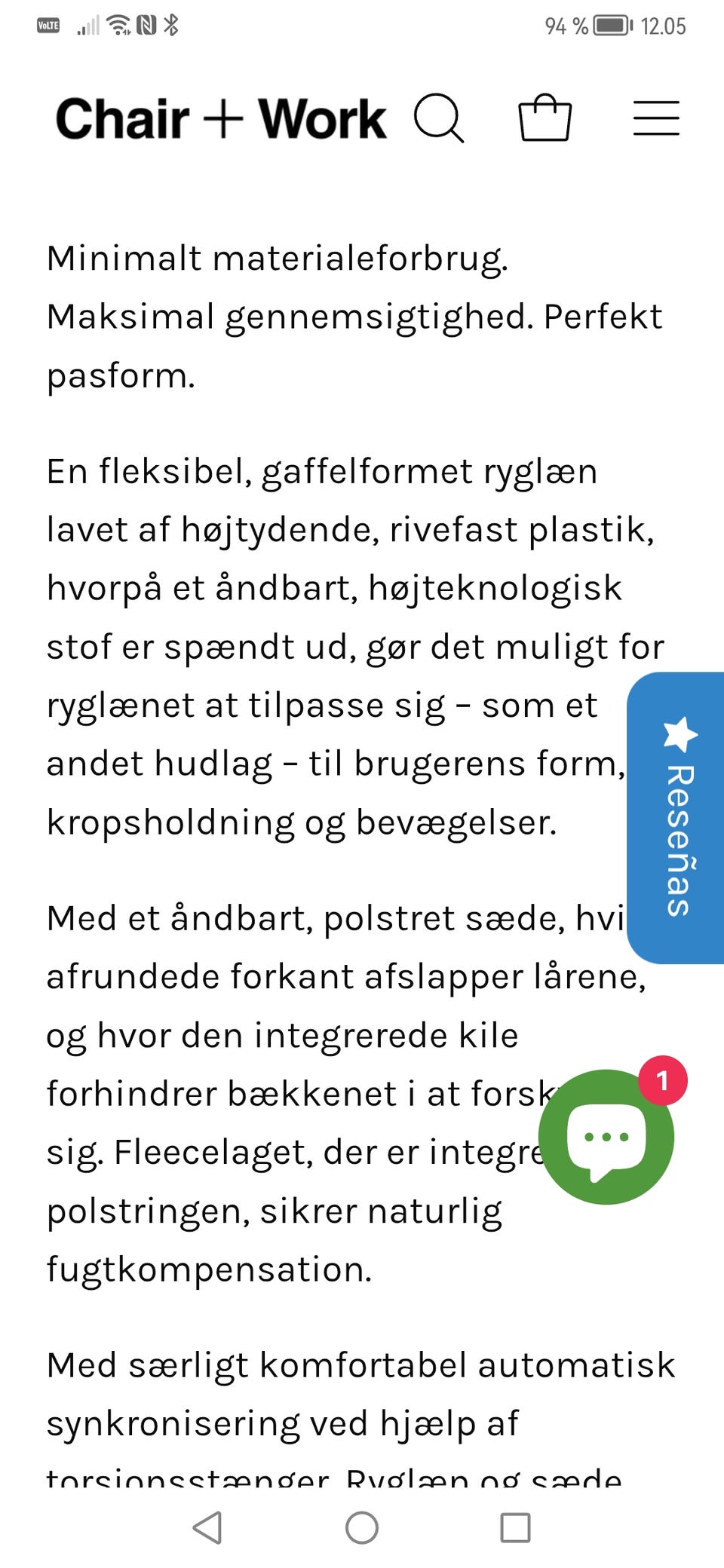Screen dimensions: 724x1568
Task: Go to homepage via Chair + Work logo
Action: coord(222,118)
